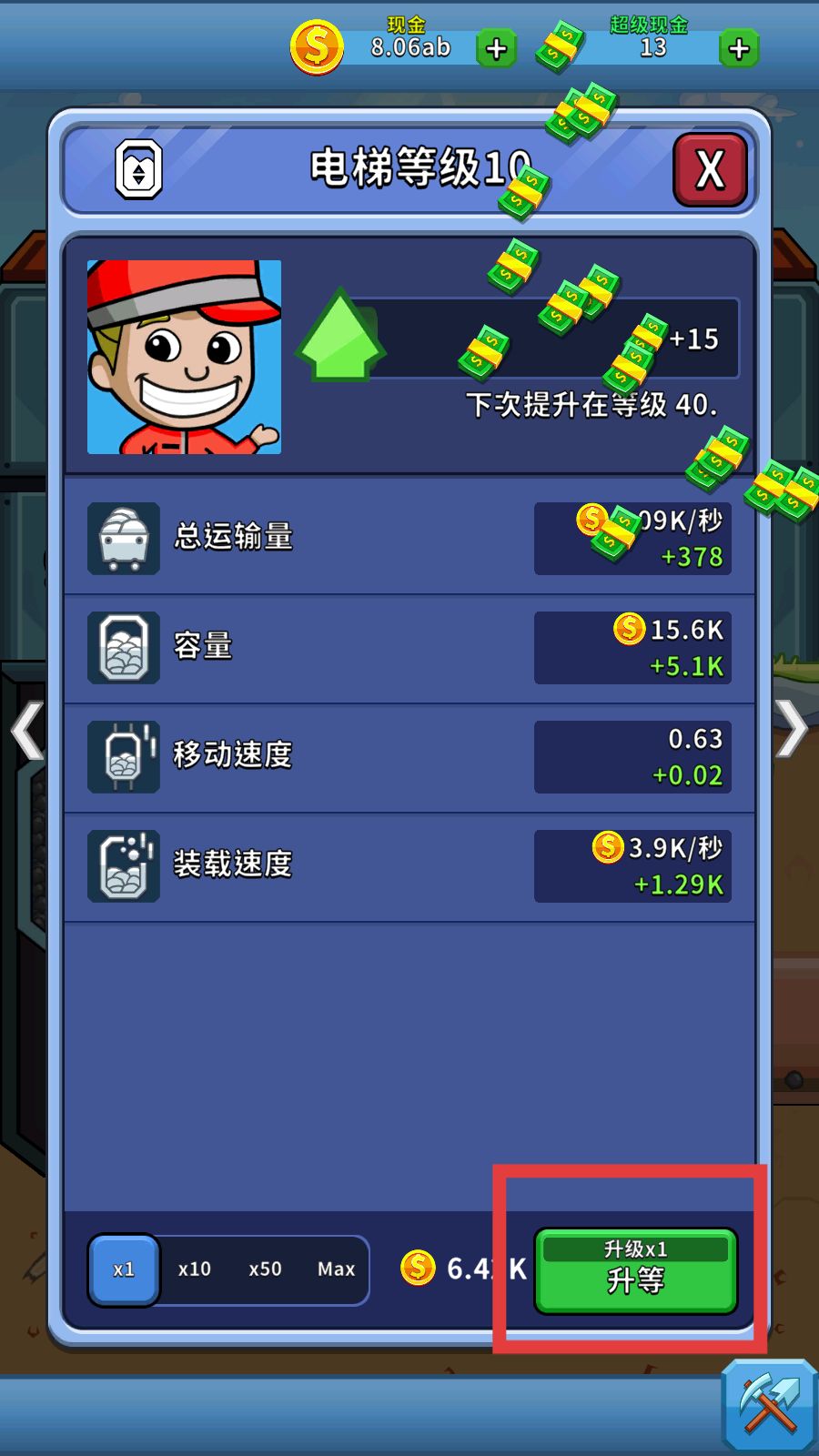Select the x1 upgrade multiplier
The height and width of the screenshot is (1456, 819).
[x=125, y=1269]
